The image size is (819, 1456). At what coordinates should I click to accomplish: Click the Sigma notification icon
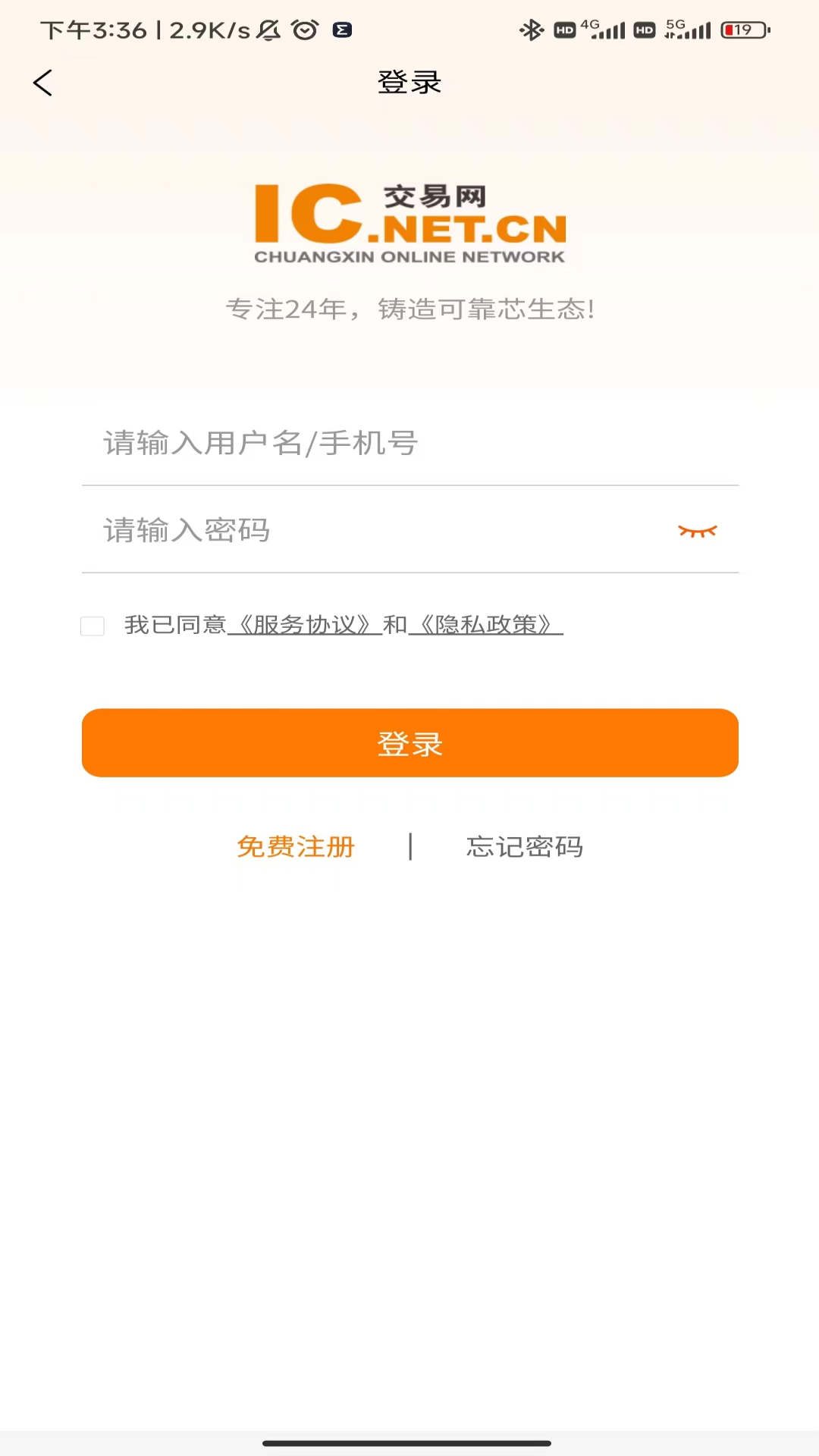tap(342, 30)
